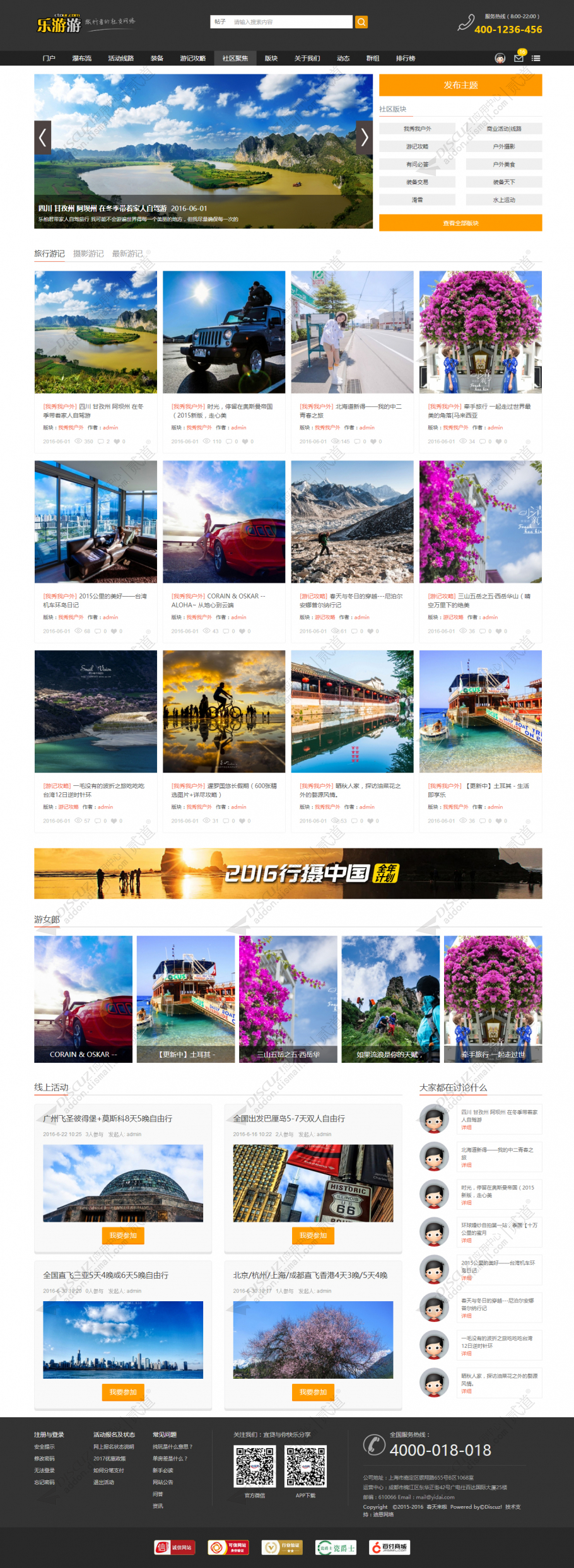This screenshot has width=574, height=1568.
Task: Tap the orange search icon button
Action: click(x=361, y=22)
